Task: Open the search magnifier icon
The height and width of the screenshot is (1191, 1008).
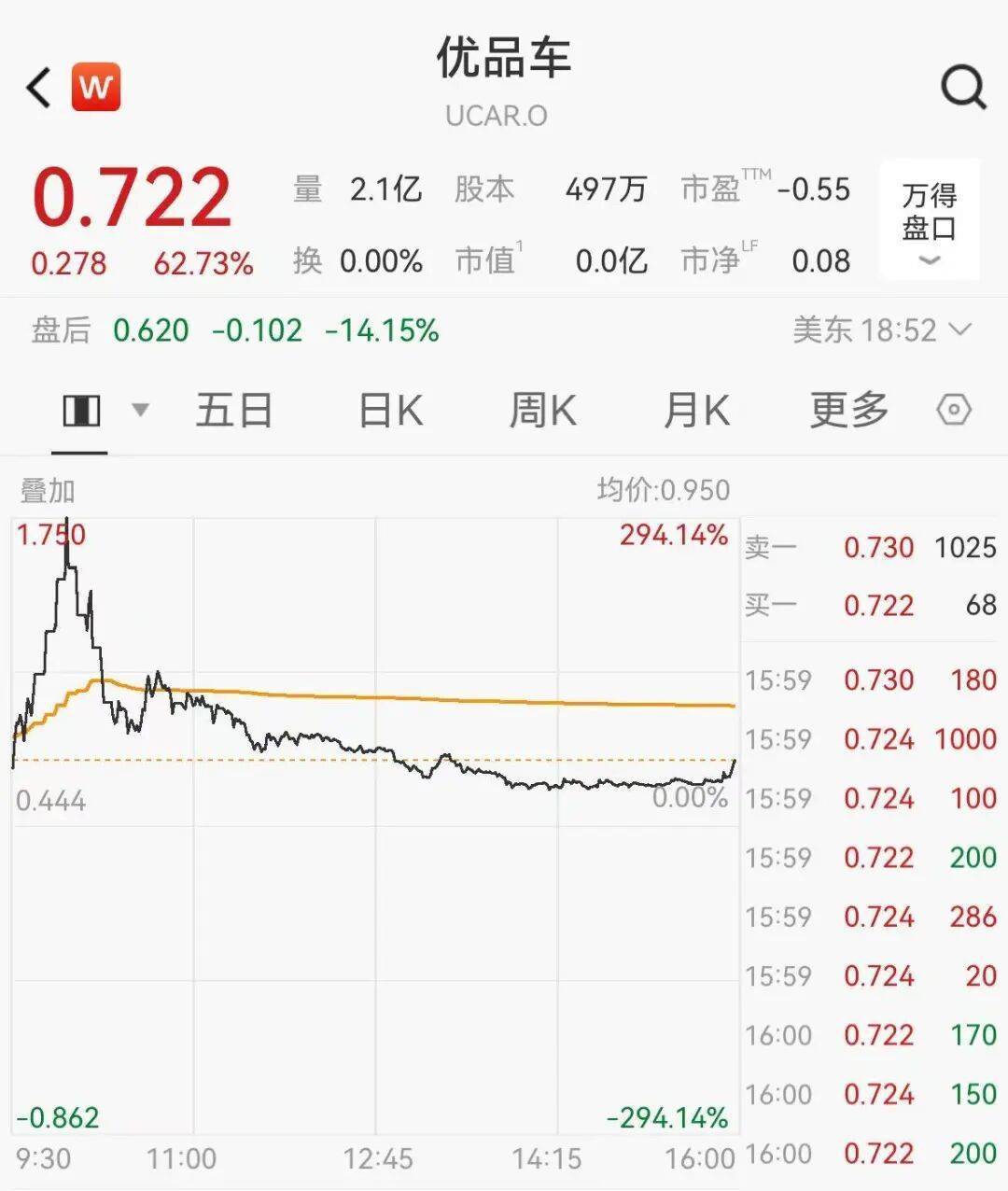Action: [962, 89]
